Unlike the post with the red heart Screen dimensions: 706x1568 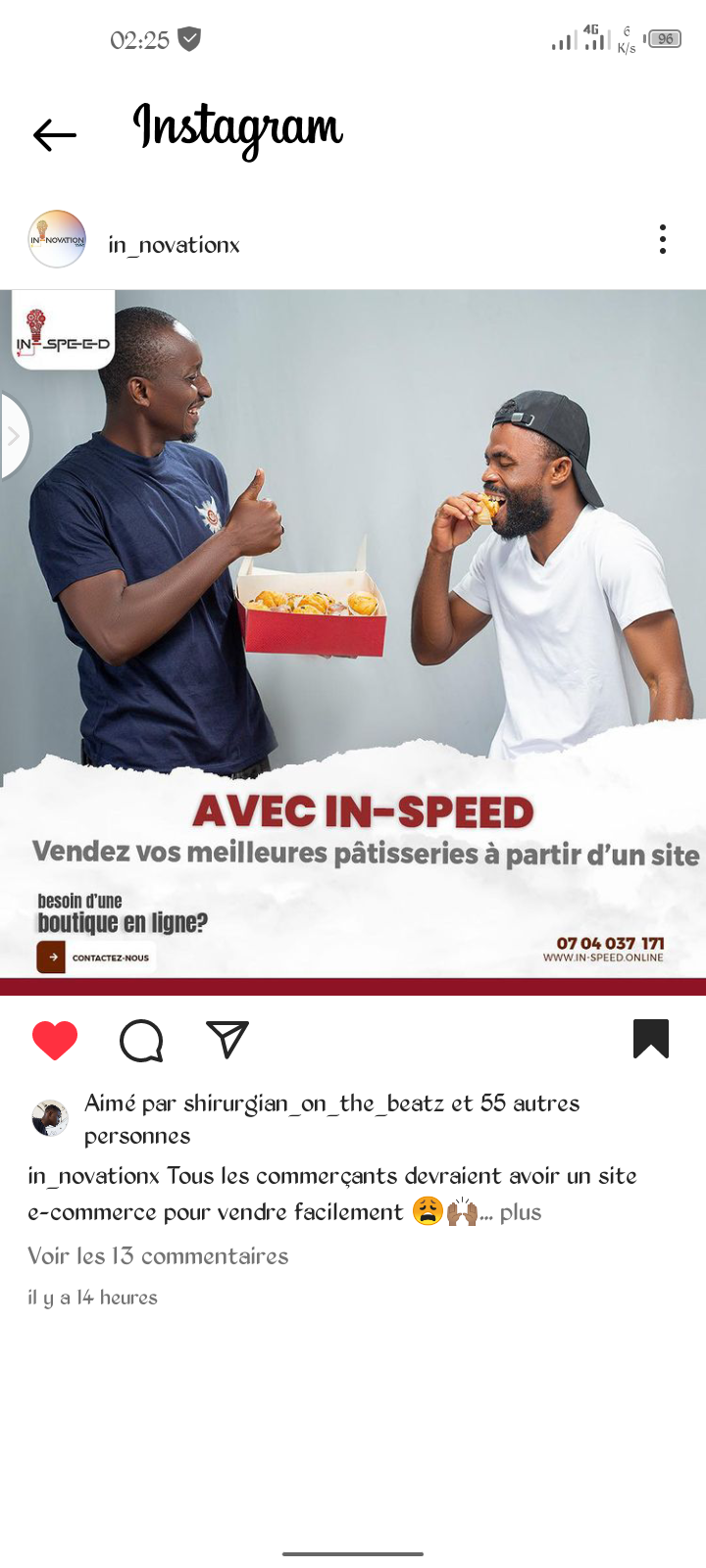[55, 1040]
